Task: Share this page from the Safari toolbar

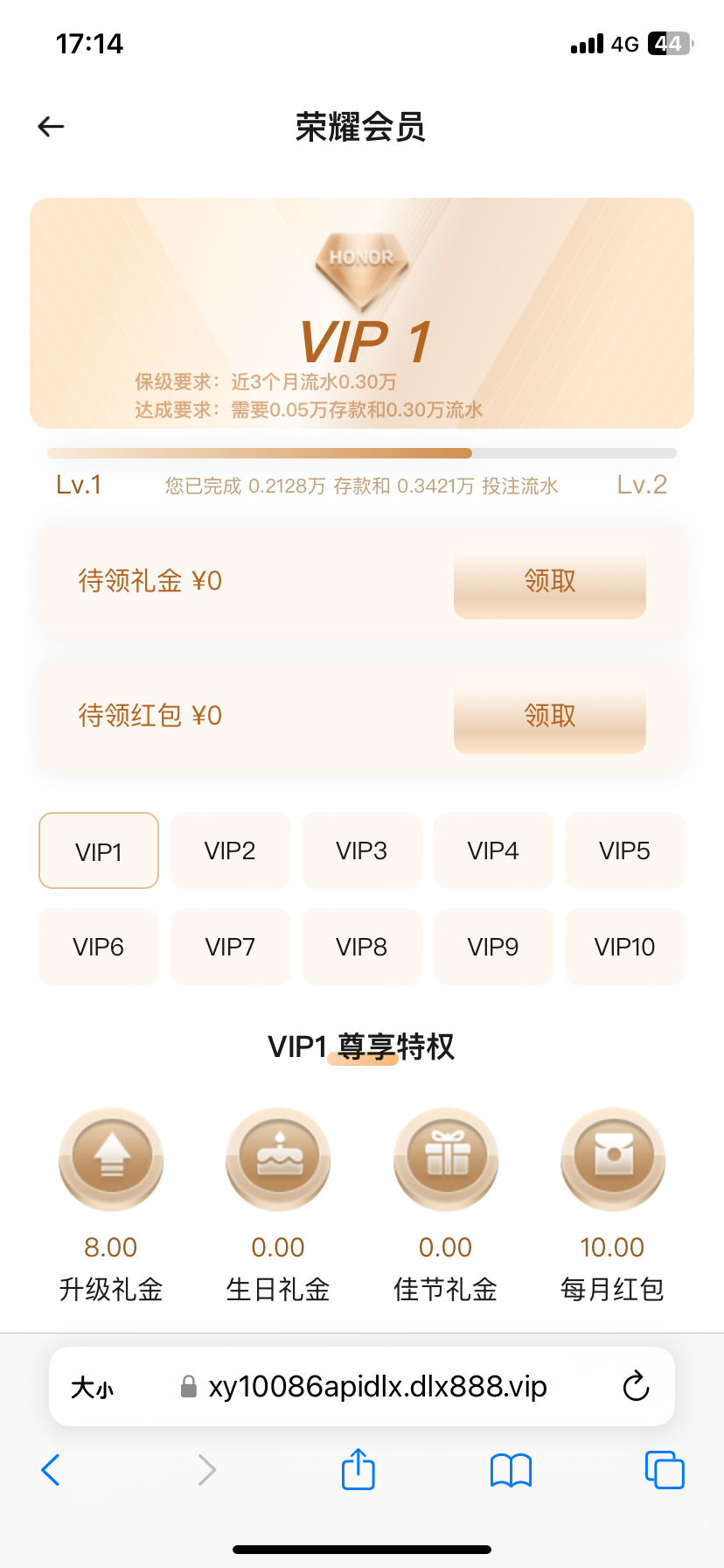Action: click(x=358, y=1469)
